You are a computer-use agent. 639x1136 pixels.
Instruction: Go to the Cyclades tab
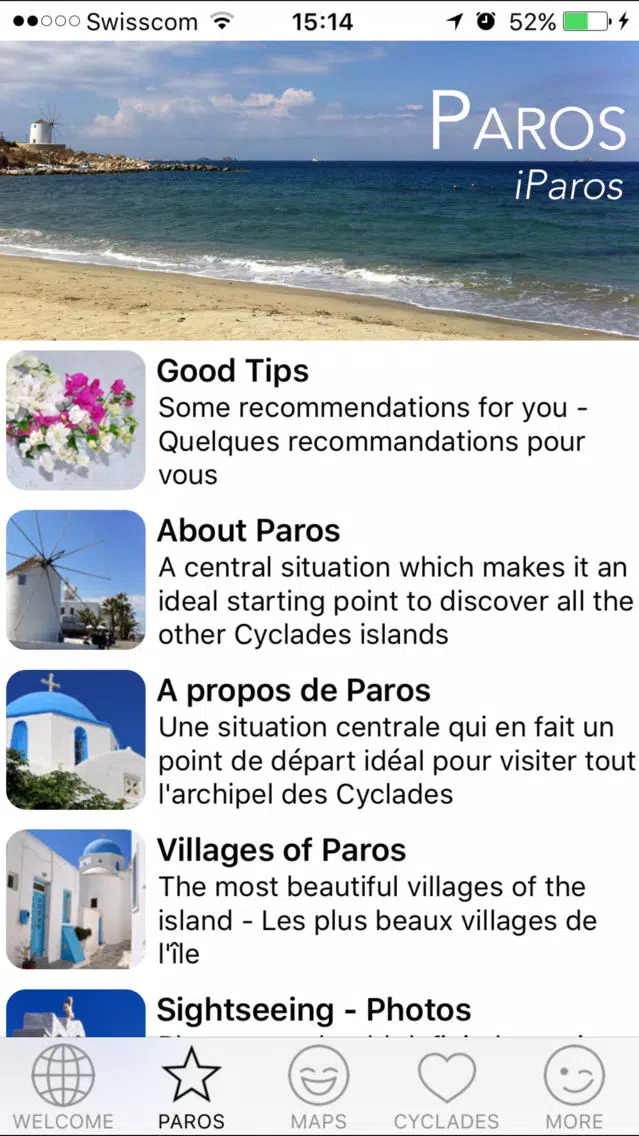(446, 1087)
